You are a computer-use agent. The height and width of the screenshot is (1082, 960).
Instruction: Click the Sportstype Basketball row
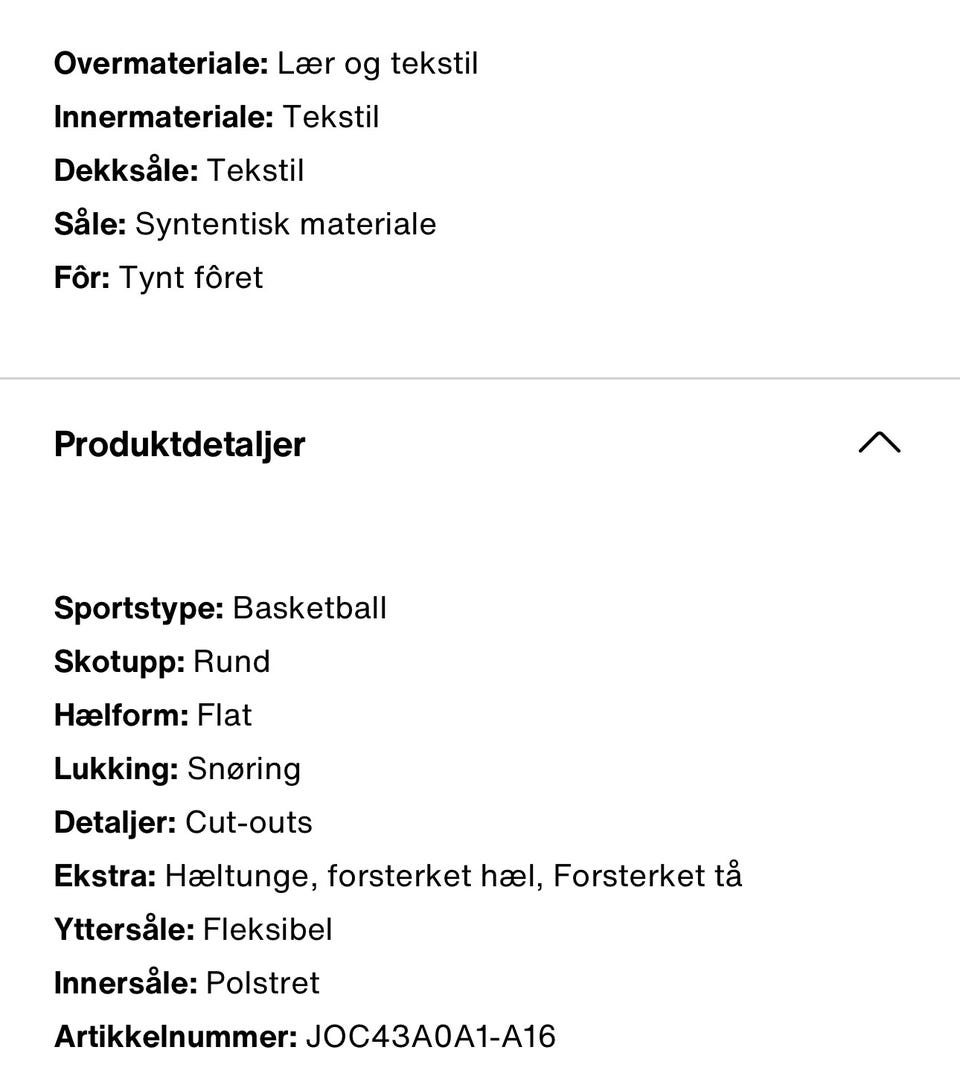(x=220, y=607)
